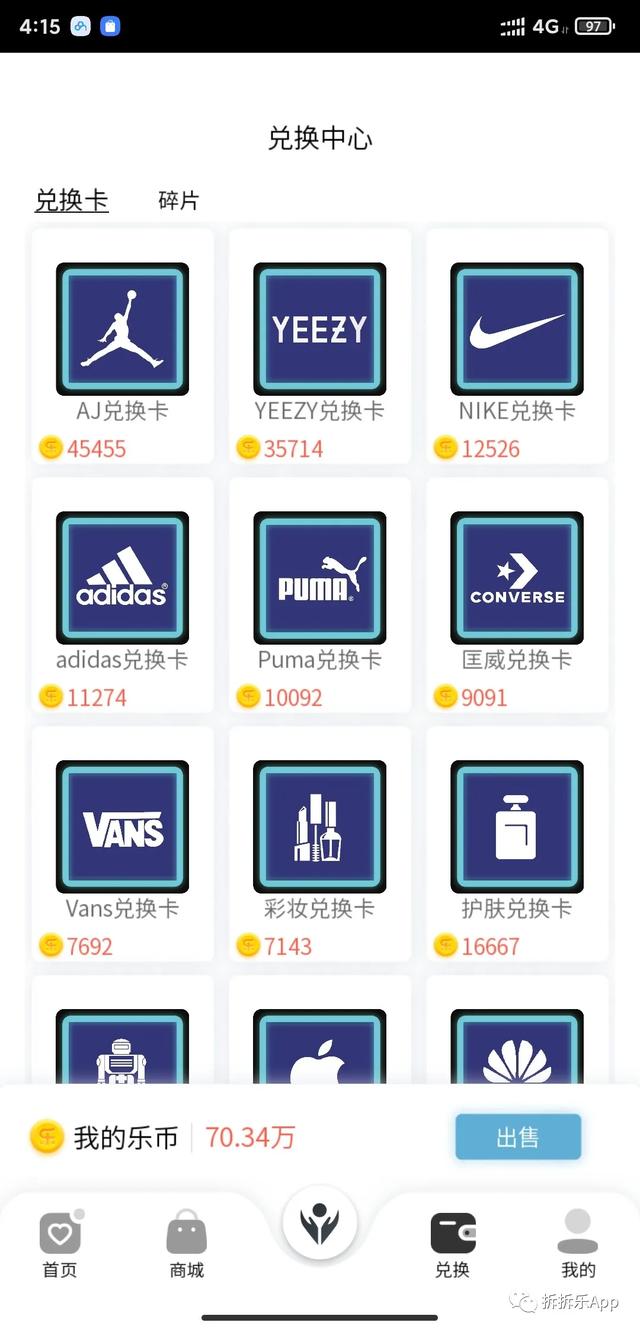Open the NIKE兑换卡 card
Viewport: 640px width, 1332px height.
click(x=517, y=347)
